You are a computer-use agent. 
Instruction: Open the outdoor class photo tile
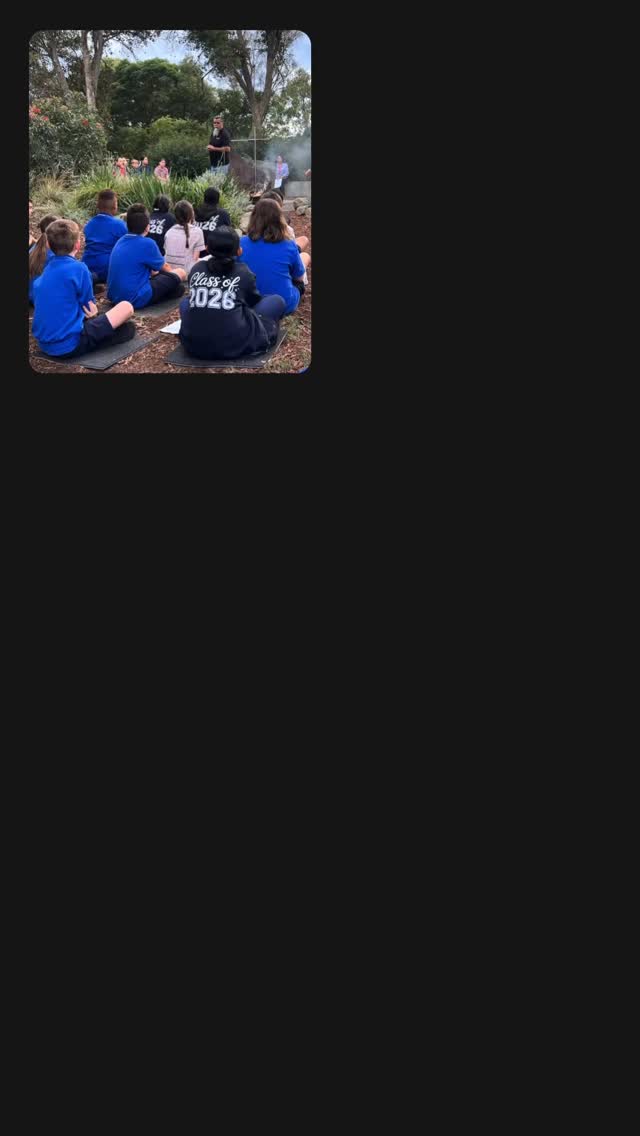coord(170,202)
